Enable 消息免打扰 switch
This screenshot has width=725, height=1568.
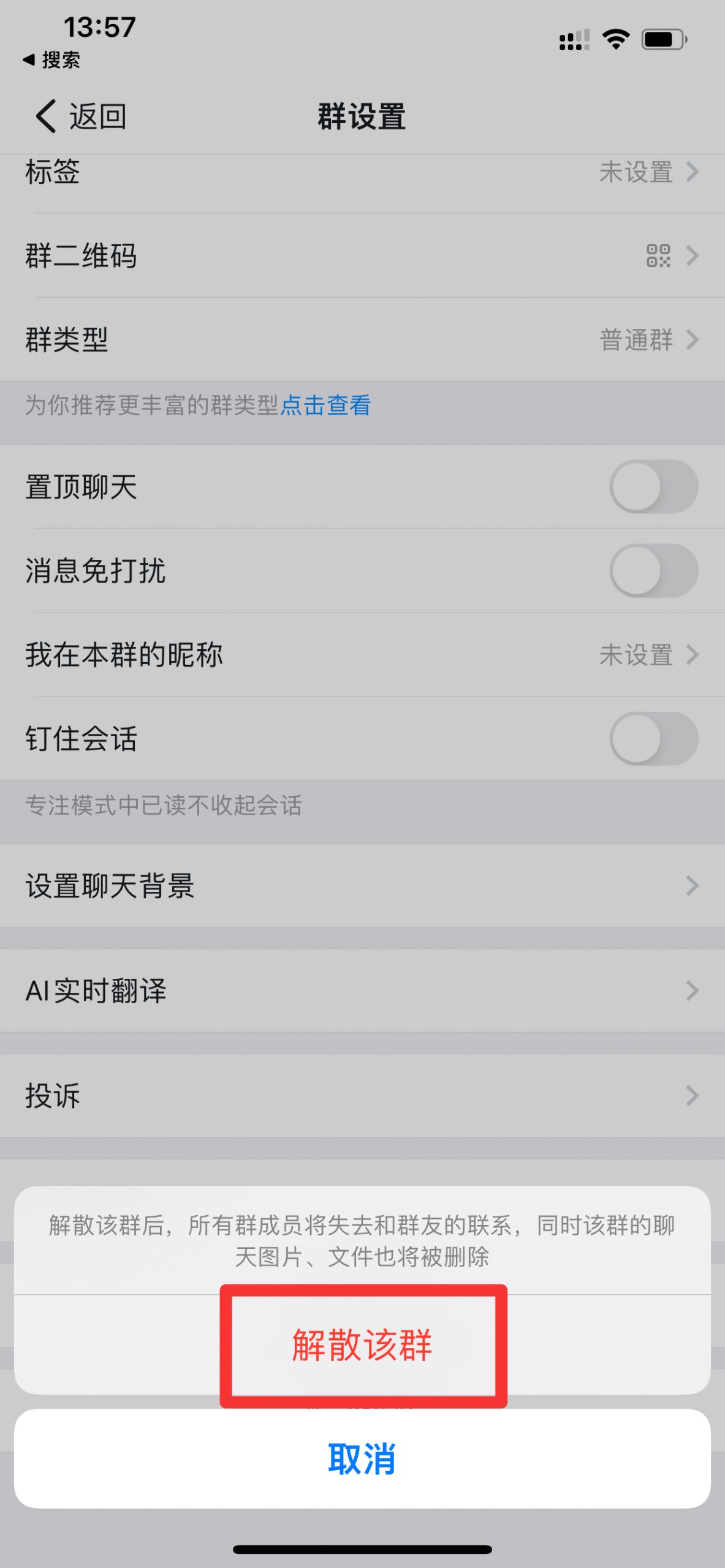[x=653, y=570]
